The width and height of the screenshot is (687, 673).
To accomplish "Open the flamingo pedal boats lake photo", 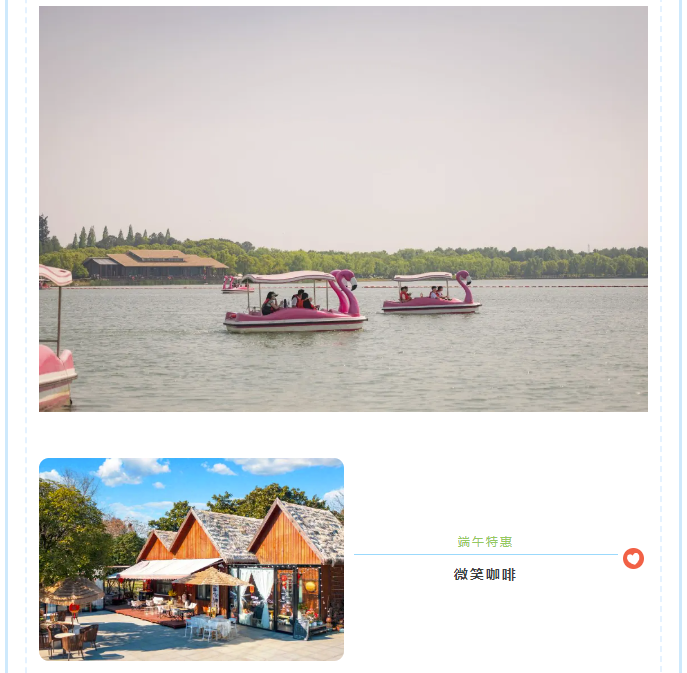I will pos(343,209).
